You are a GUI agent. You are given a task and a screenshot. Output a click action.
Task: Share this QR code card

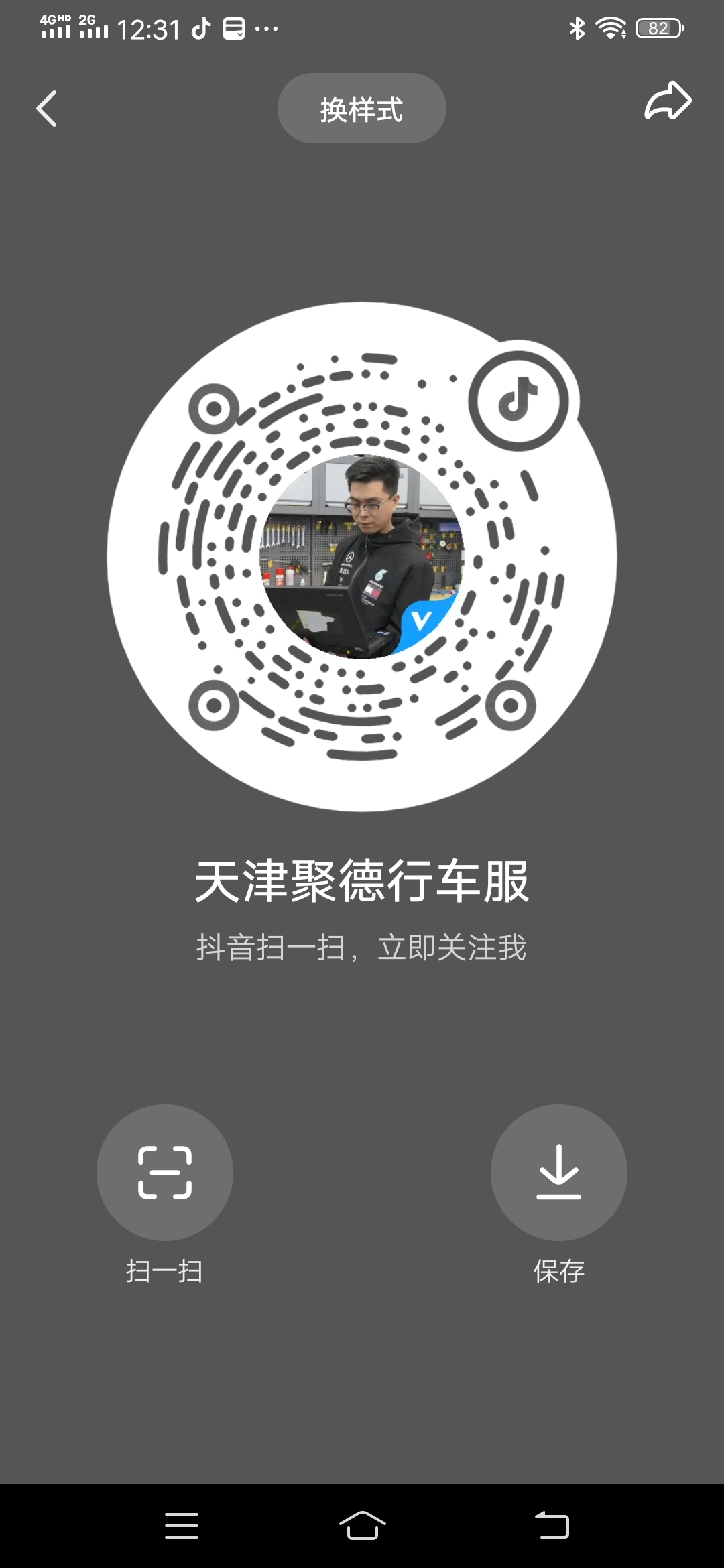667,102
